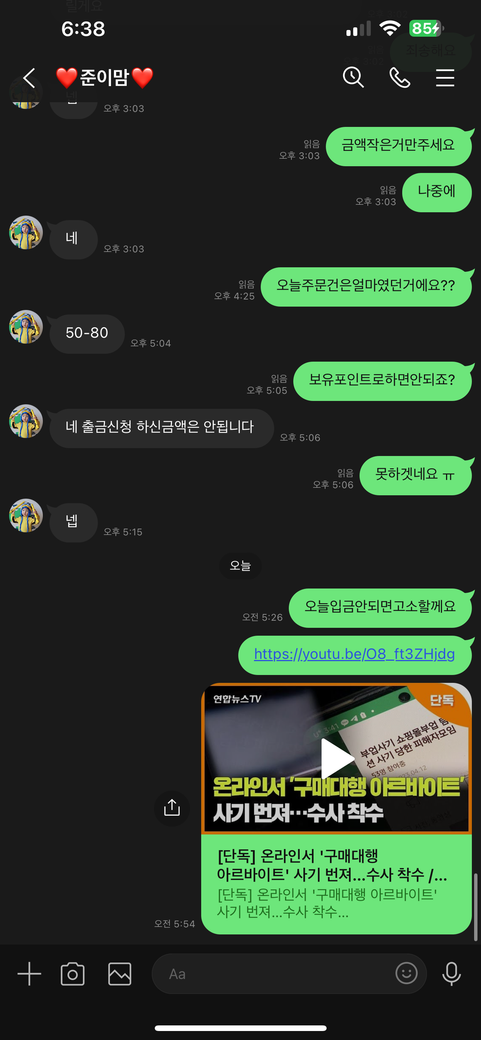Open the chat menu
The image size is (481, 1040).
445,78
